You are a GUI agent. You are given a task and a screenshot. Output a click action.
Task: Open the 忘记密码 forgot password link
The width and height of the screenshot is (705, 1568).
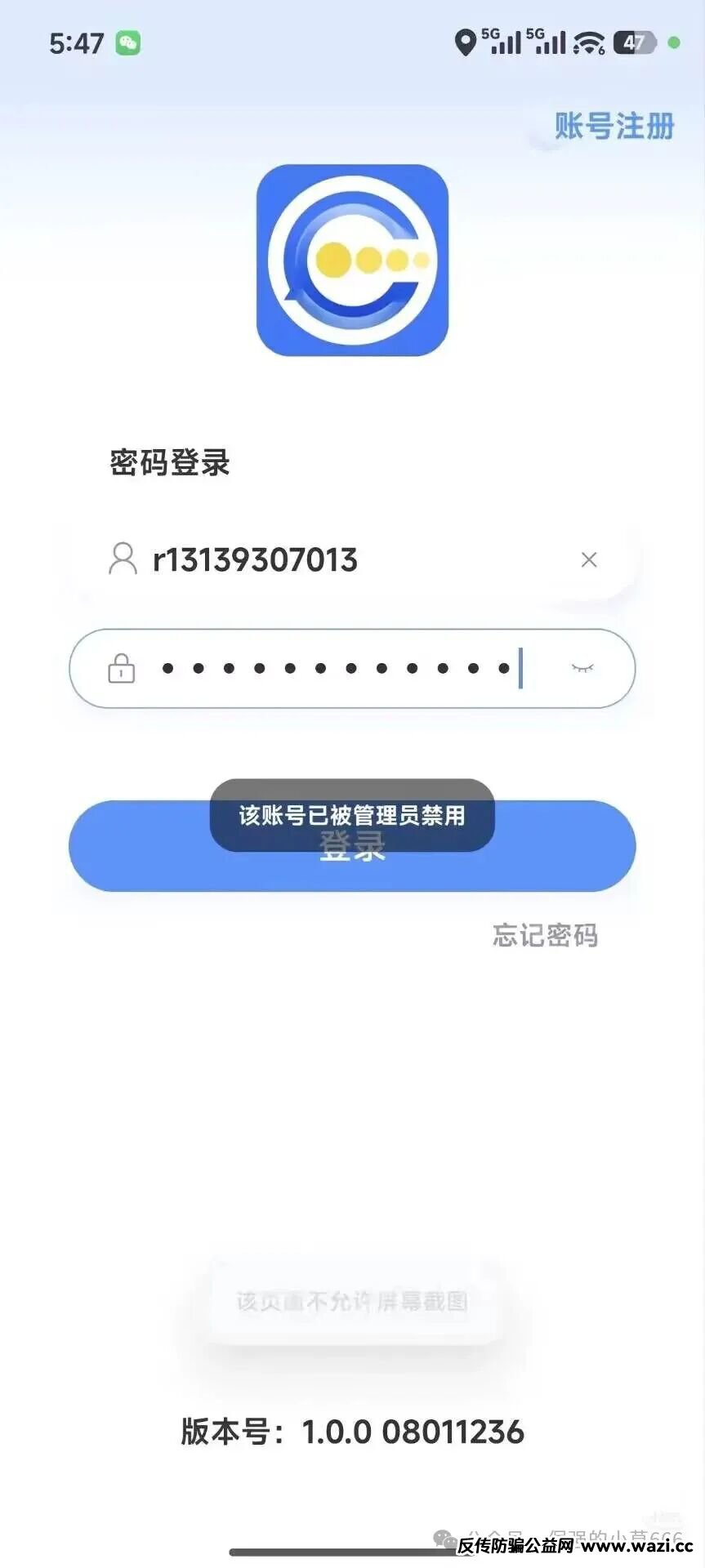tap(545, 935)
